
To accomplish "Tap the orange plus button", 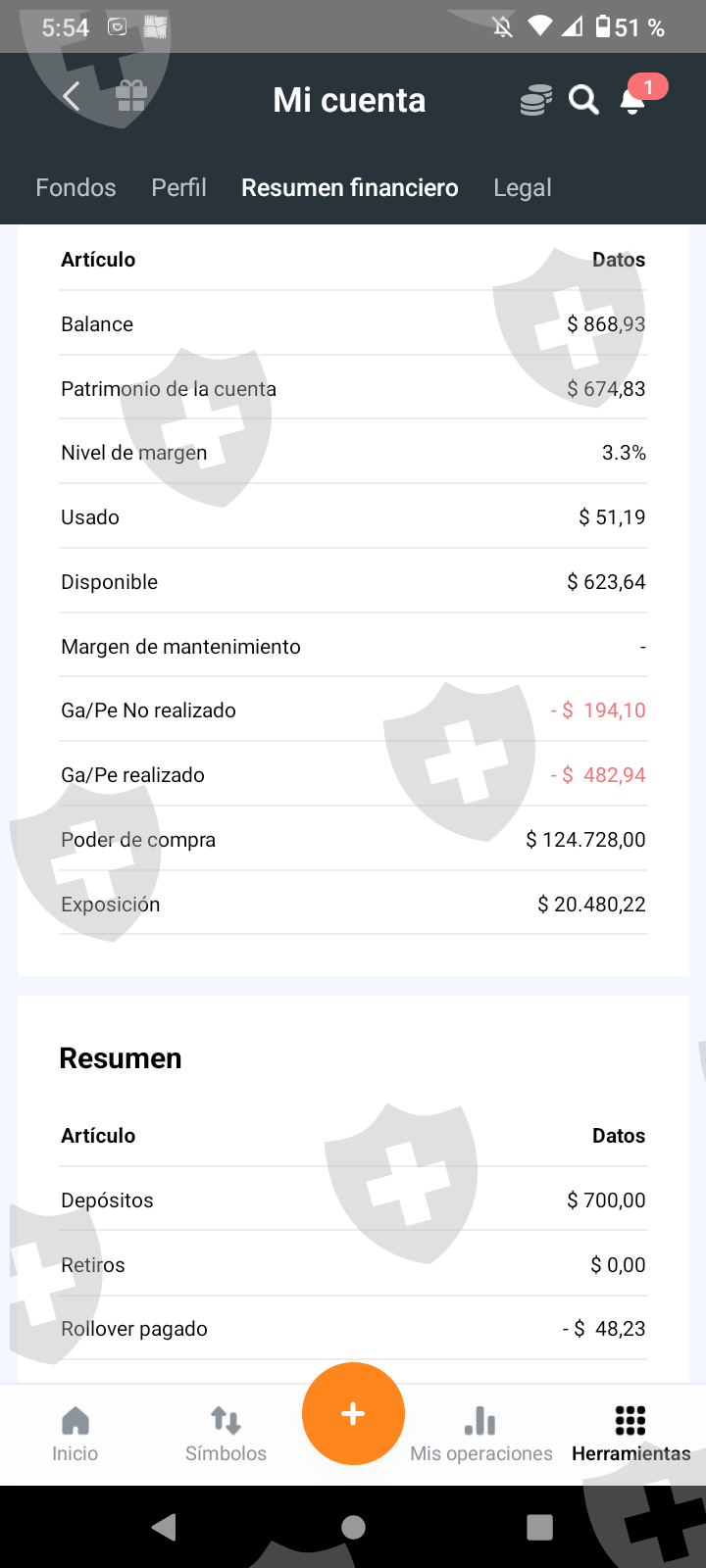I will (x=353, y=1414).
